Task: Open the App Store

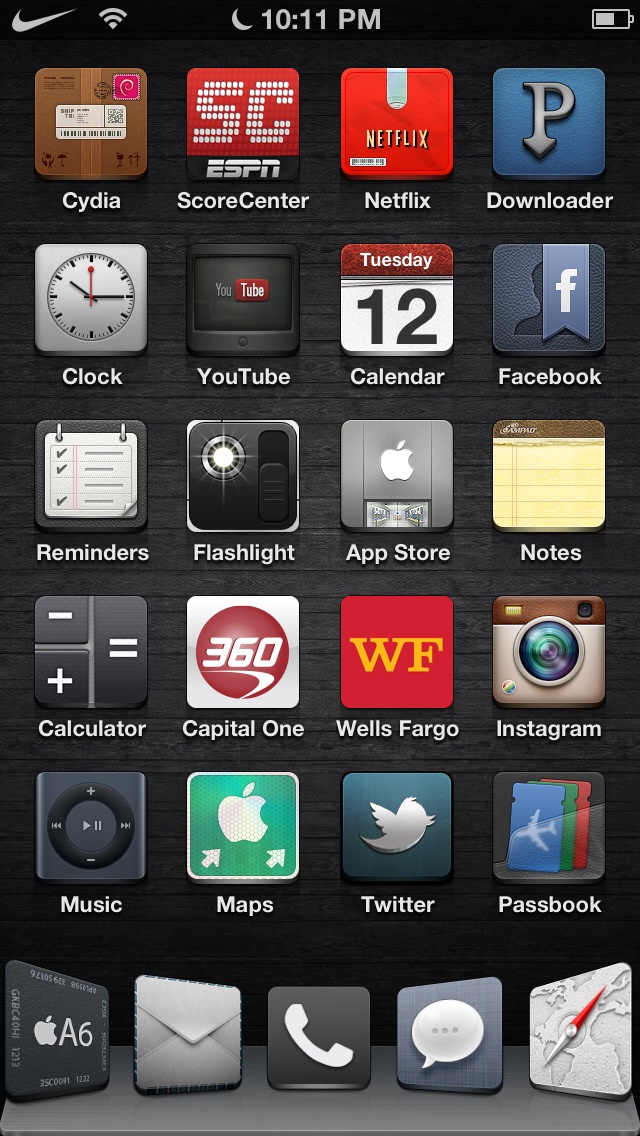Action: coord(396,475)
